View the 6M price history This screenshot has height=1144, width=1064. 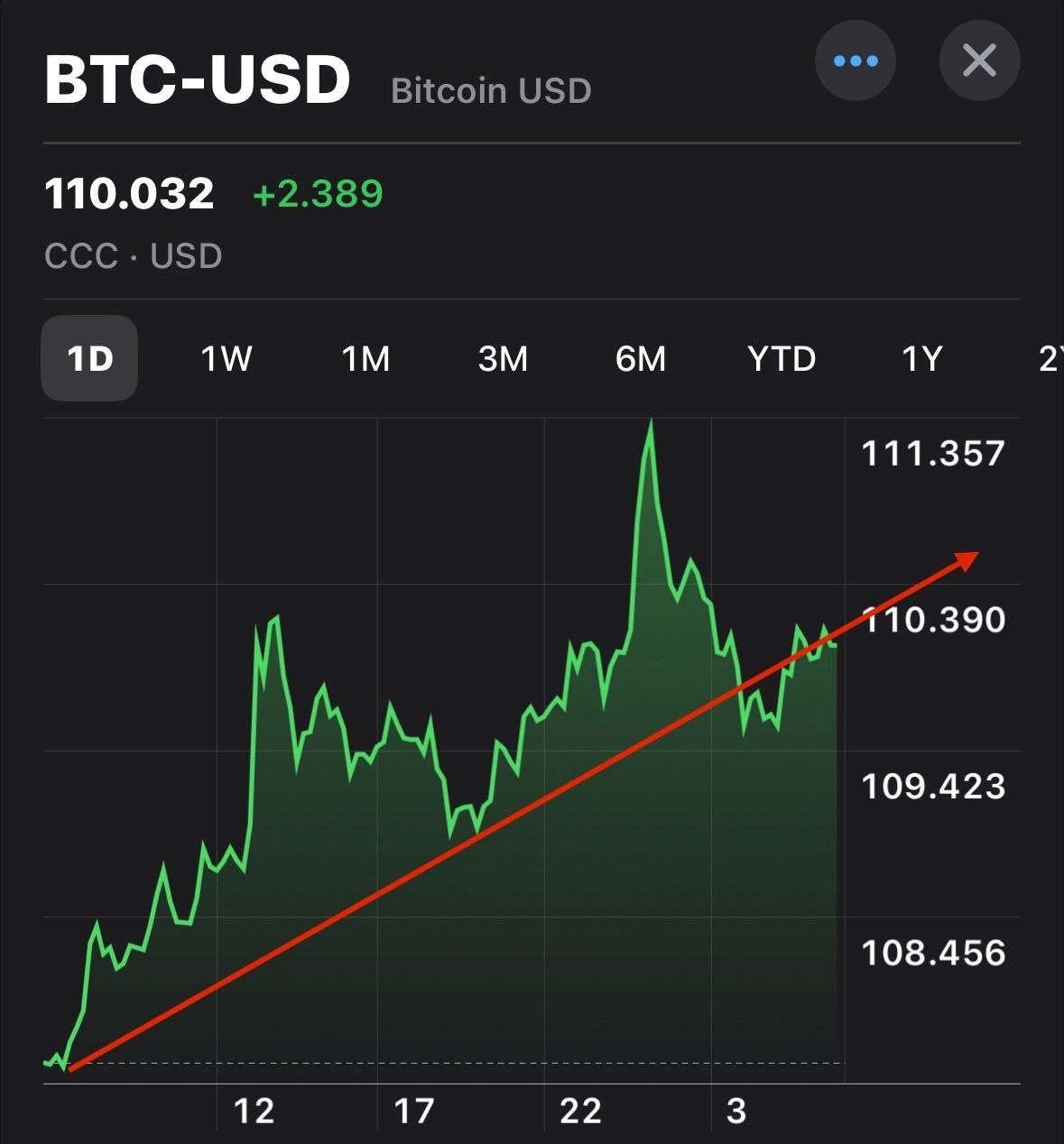pyautogui.click(x=641, y=359)
